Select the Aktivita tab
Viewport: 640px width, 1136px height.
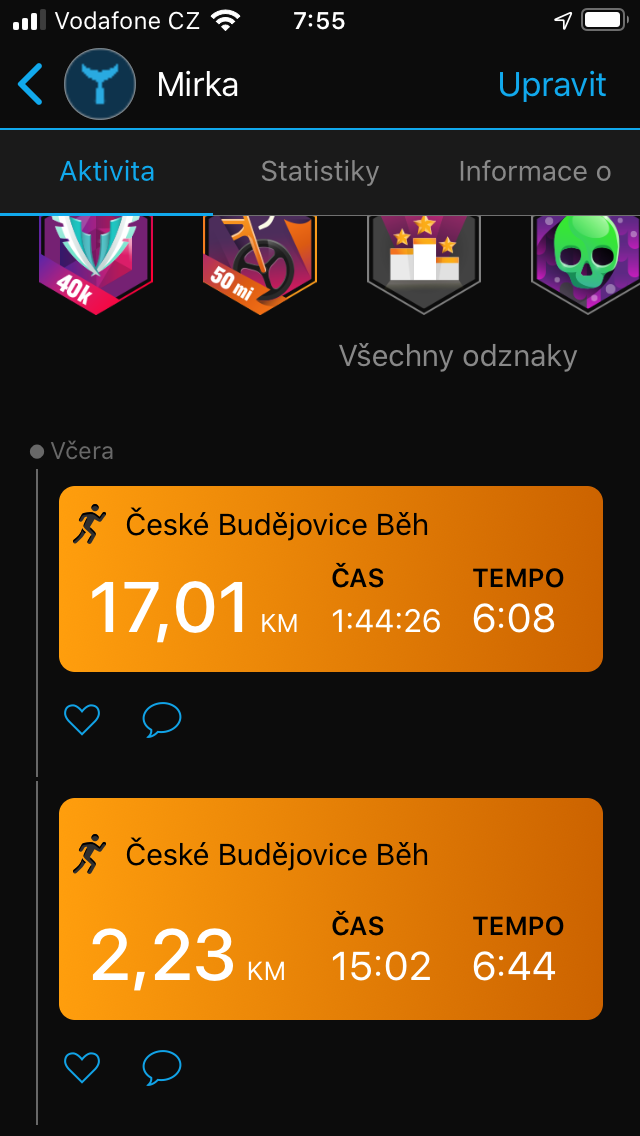[107, 172]
